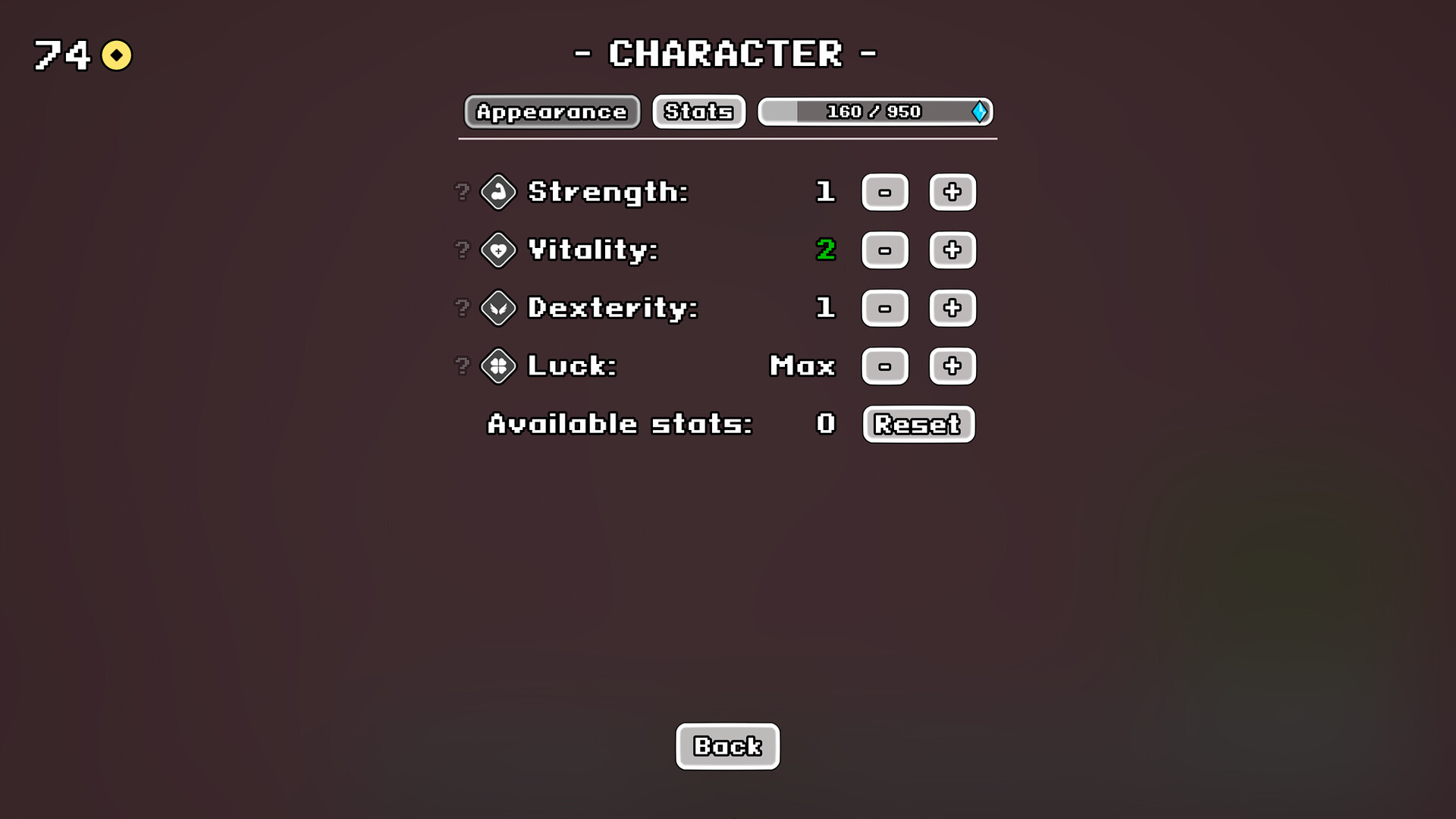Screen dimensions: 1456x819
Task: Open the Vitality help question mark
Action: pyautogui.click(x=462, y=249)
